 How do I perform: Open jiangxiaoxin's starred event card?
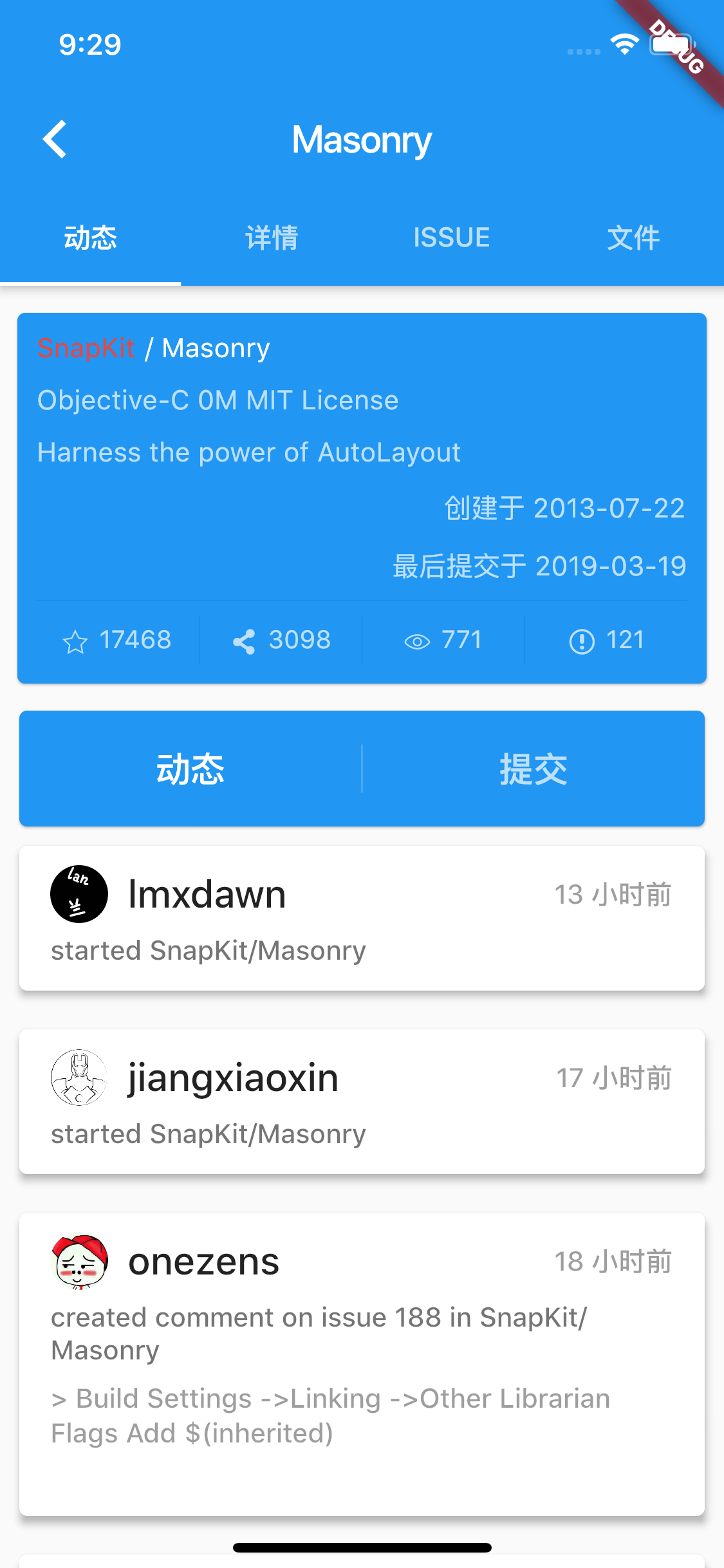pos(362,1101)
